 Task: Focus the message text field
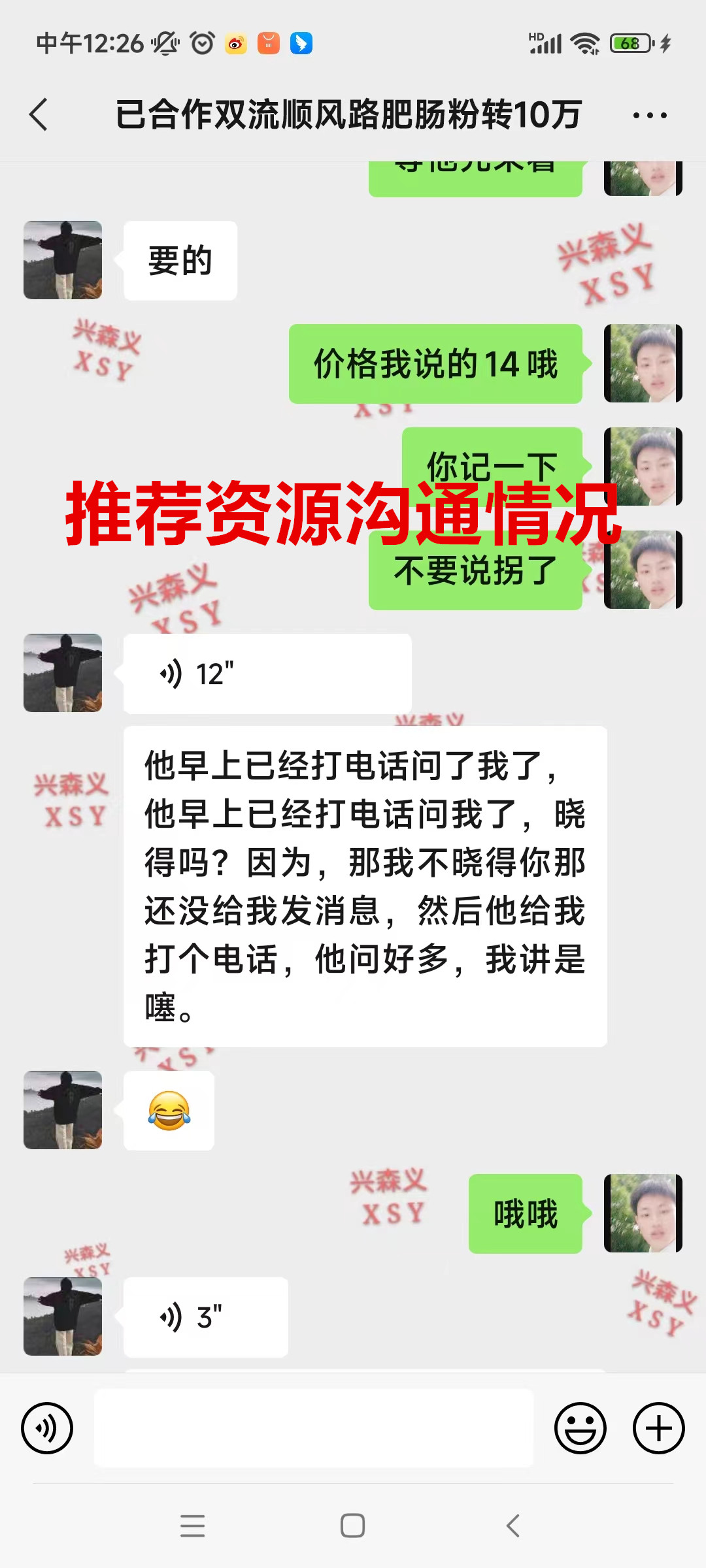click(x=314, y=1428)
